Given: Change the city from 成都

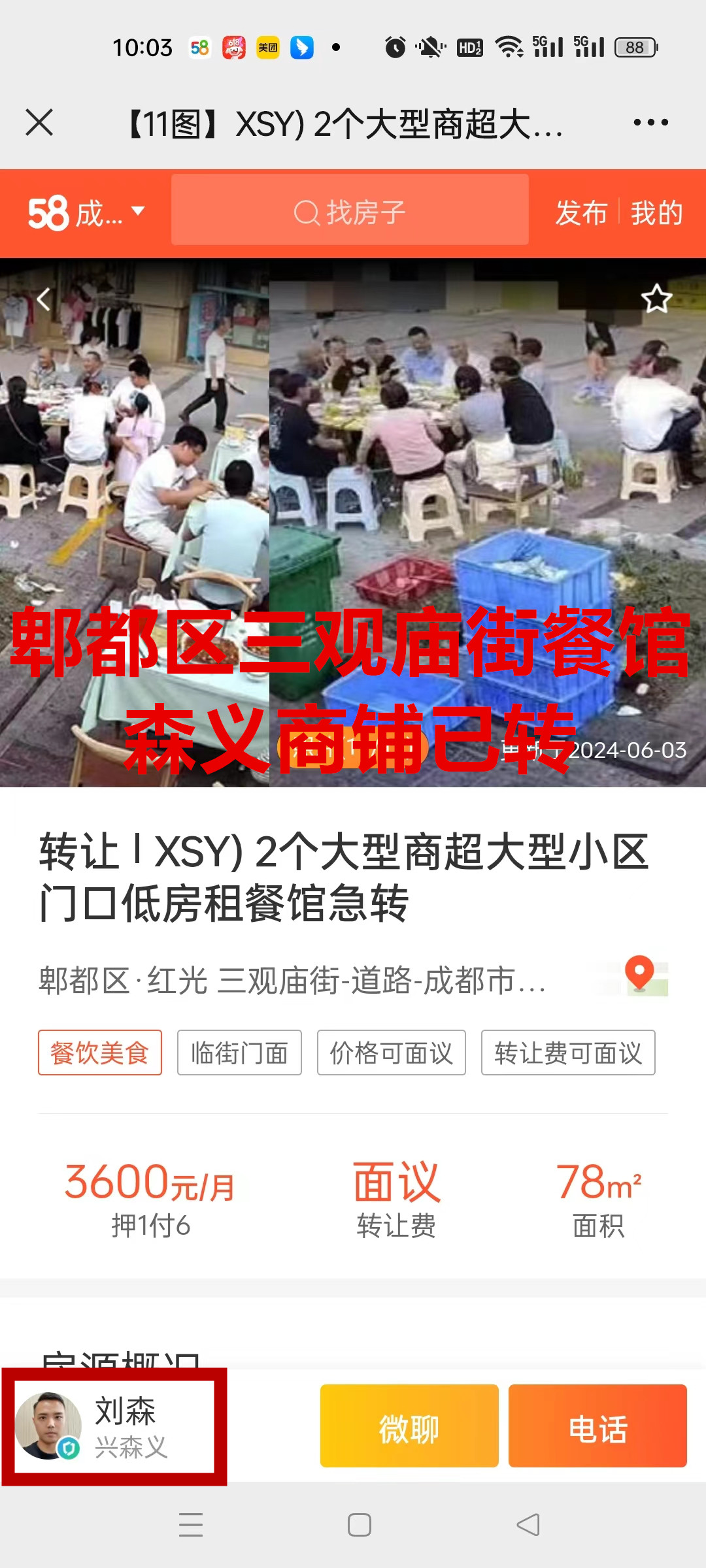Looking at the screenshot, I should (x=86, y=212).
